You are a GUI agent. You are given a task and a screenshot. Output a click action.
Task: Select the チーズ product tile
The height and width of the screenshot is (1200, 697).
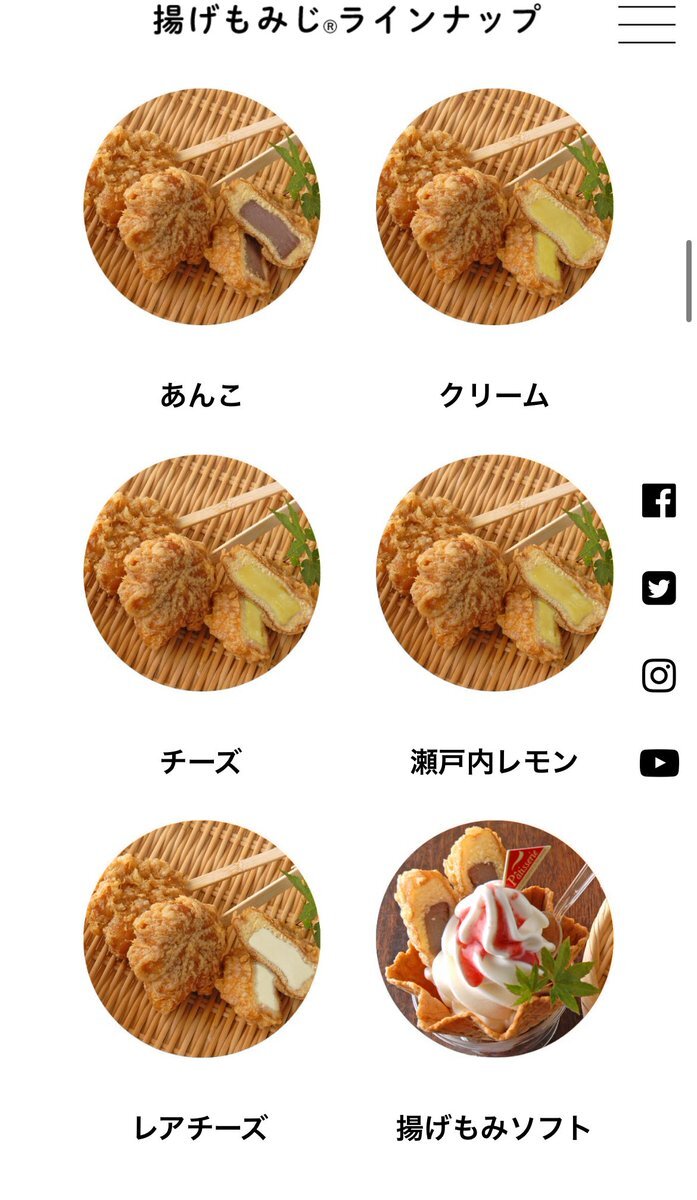point(202,573)
